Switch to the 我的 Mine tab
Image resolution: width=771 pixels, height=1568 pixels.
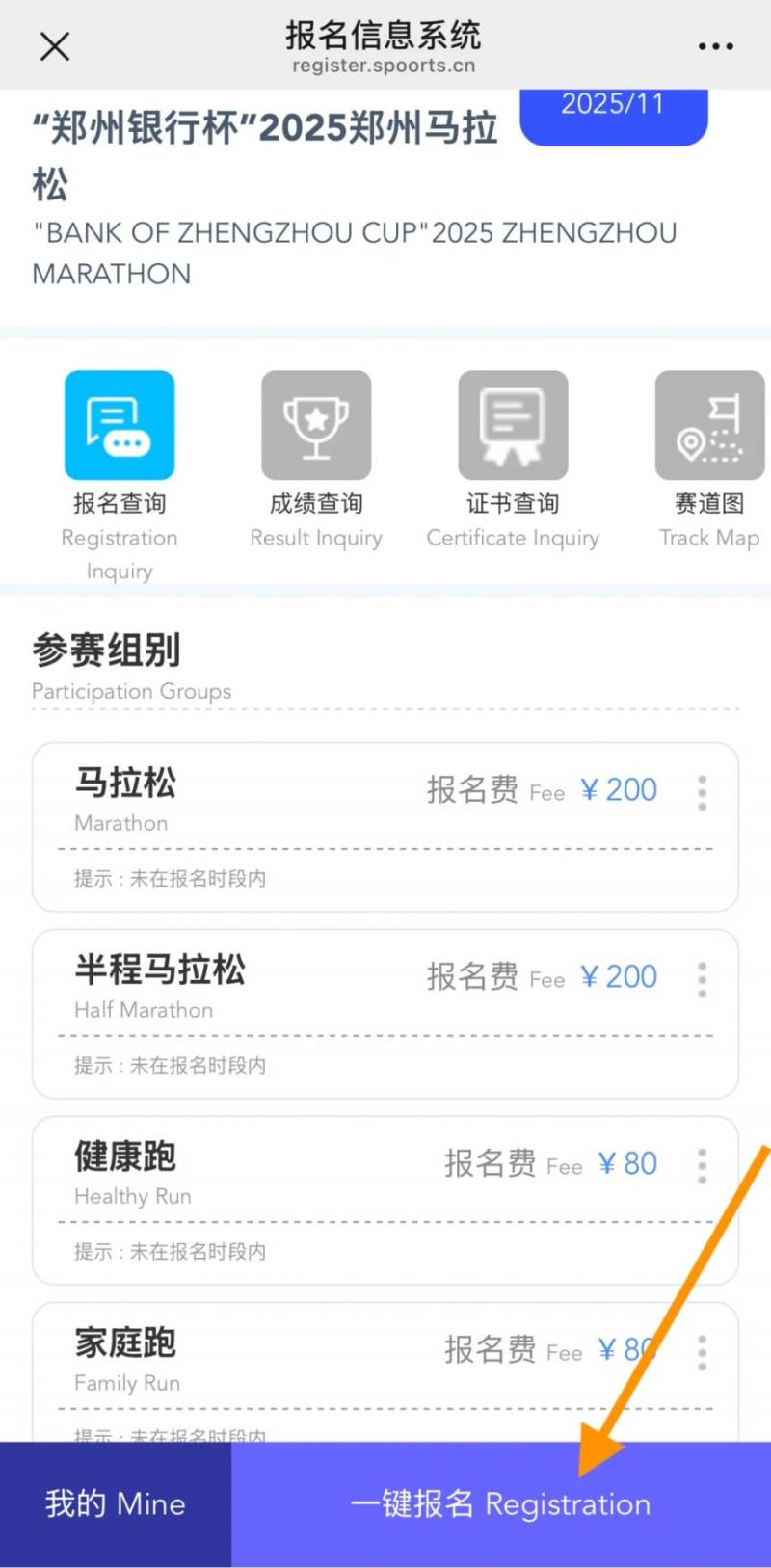(115, 1503)
